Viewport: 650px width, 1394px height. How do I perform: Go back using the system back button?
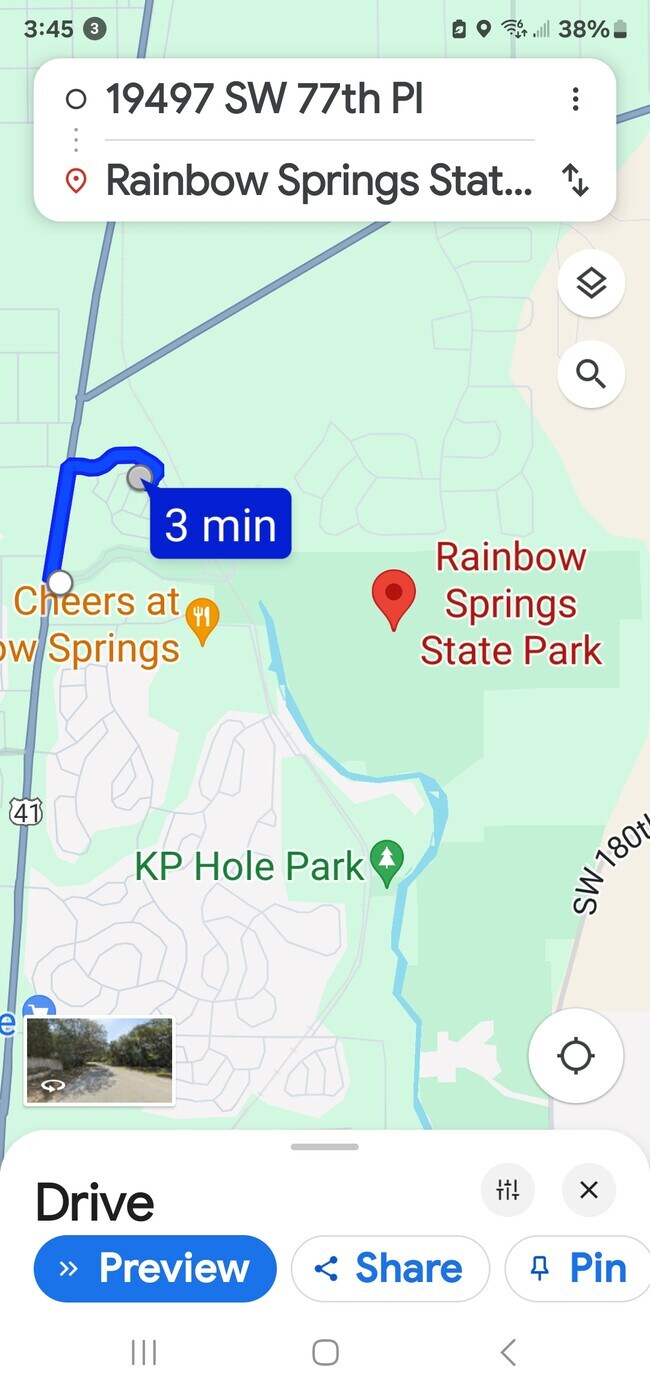tap(508, 1353)
